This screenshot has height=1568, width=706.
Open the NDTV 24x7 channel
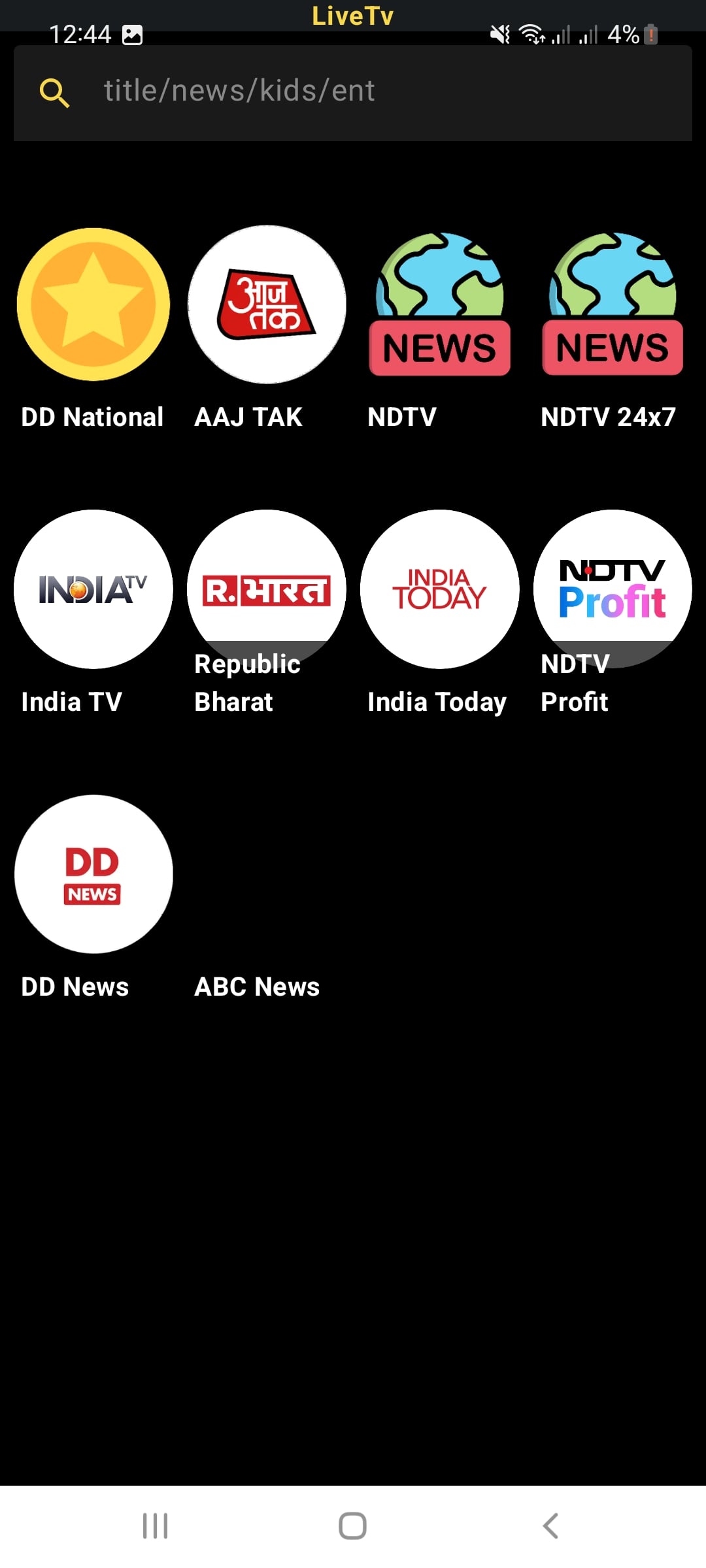613,305
